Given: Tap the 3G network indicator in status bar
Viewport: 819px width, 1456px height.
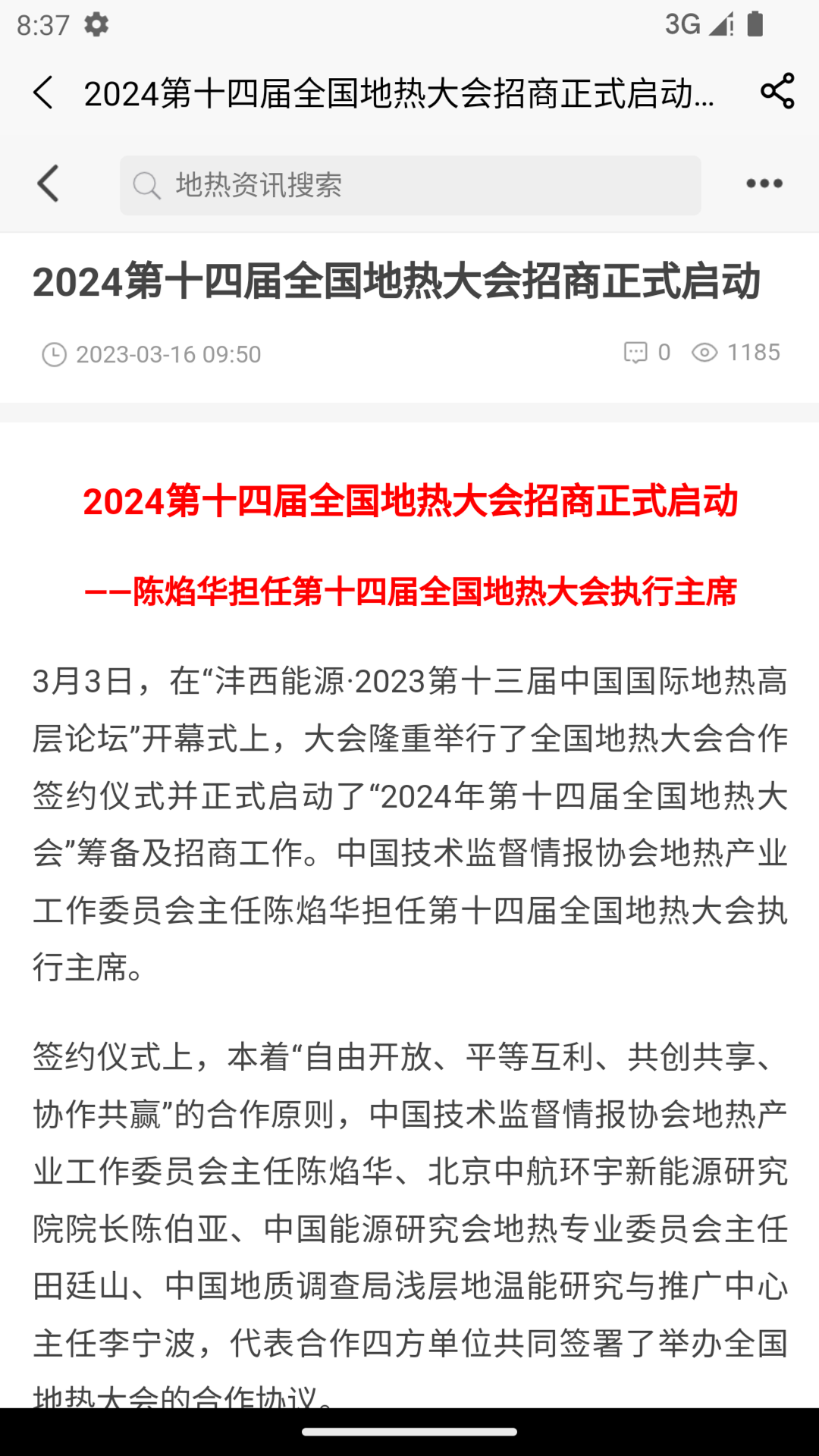Looking at the screenshot, I should coord(681,24).
